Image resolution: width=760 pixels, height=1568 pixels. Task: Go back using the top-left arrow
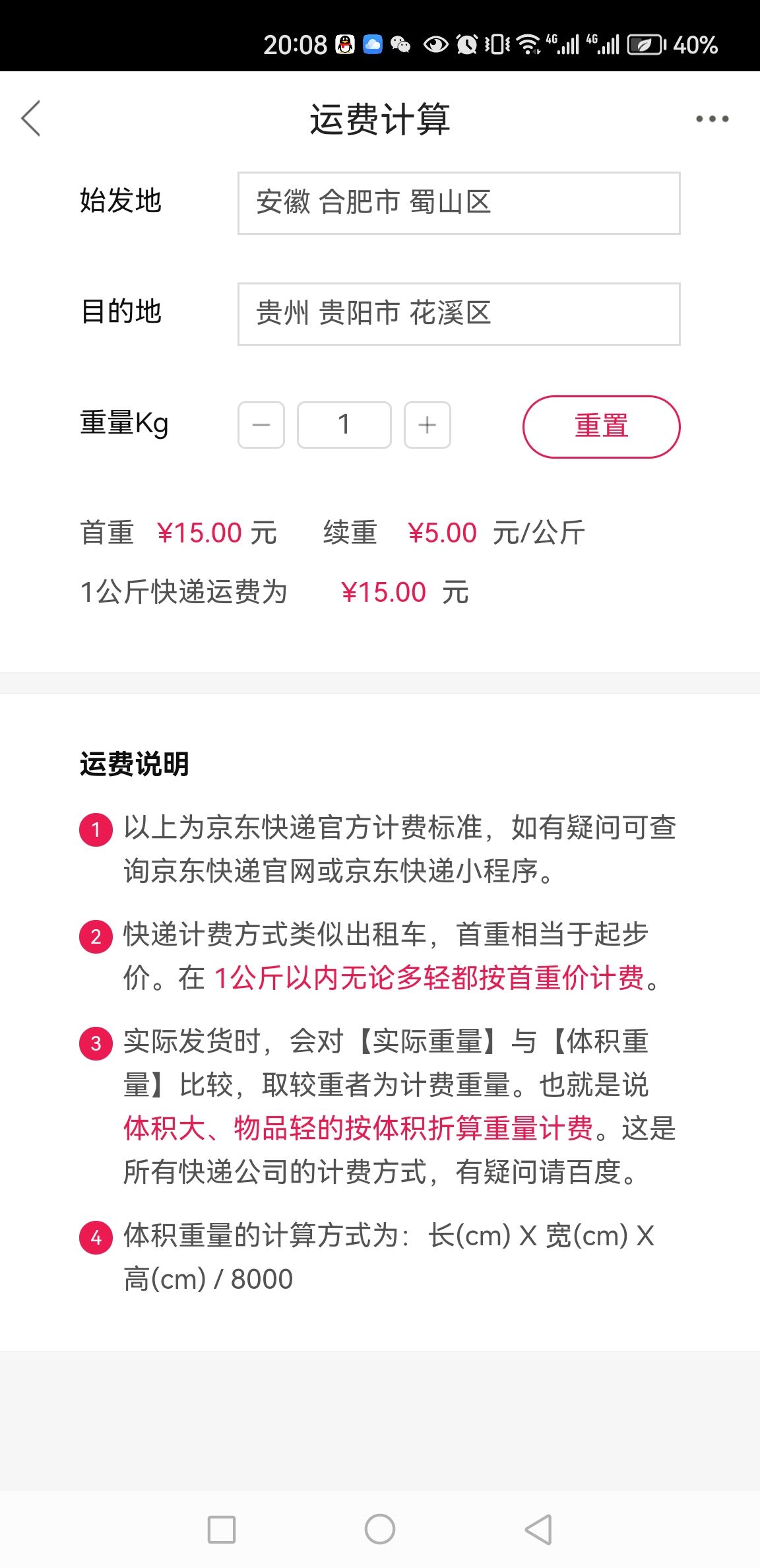(31, 119)
